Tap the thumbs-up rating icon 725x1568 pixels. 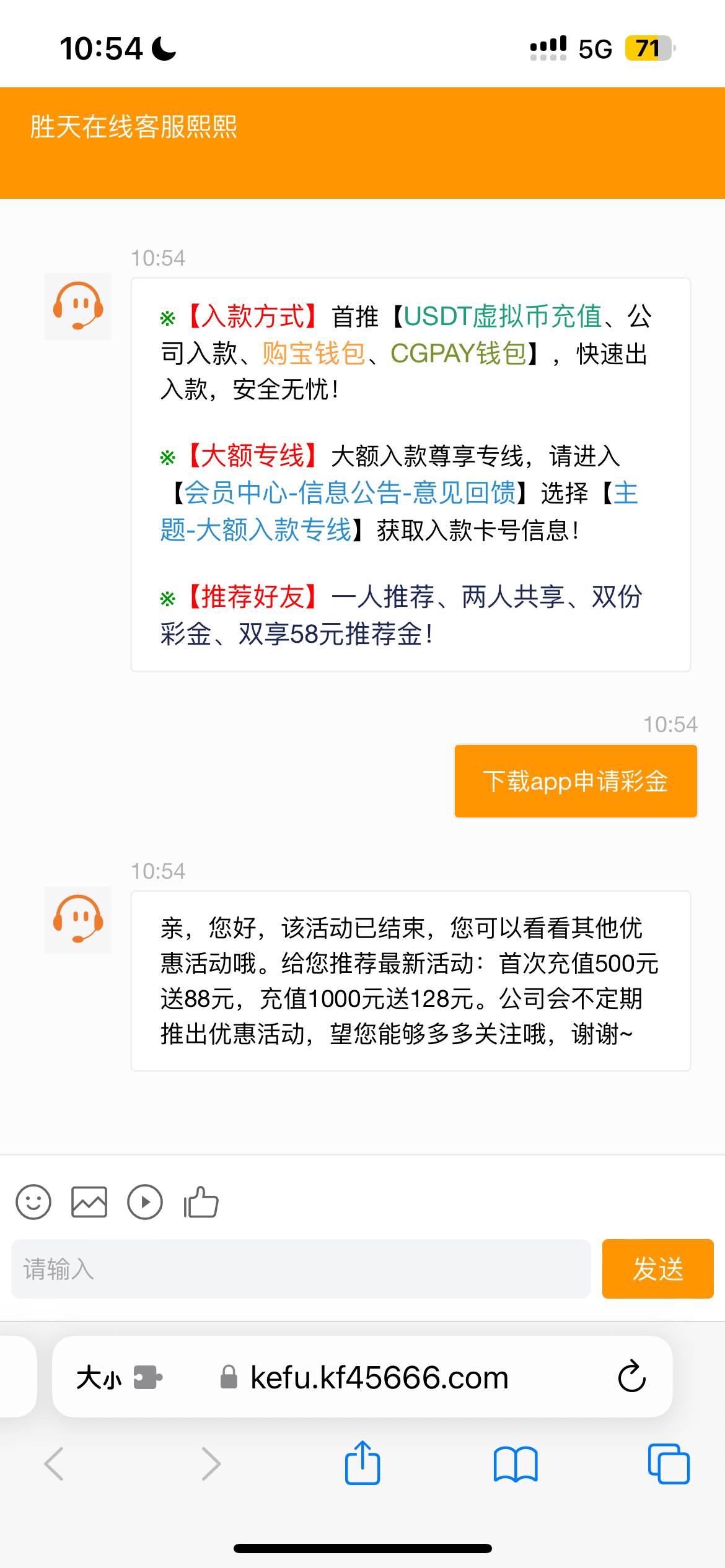[x=201, y=1202]
